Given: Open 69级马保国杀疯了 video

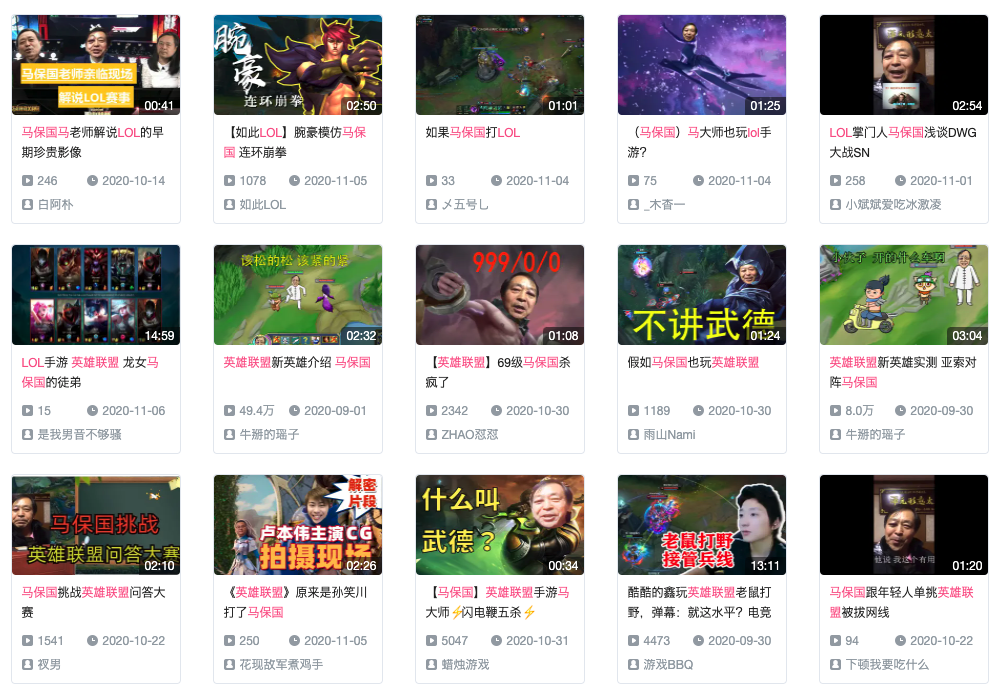Looking at the screenshot, I should point(498,373).
